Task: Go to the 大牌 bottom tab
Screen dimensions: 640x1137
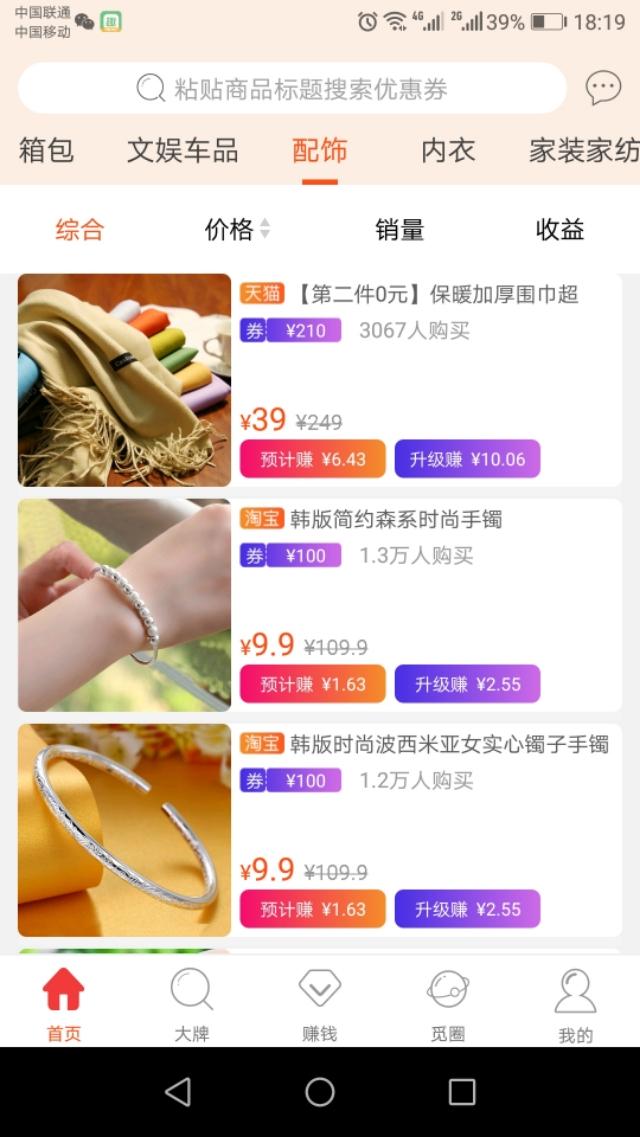Action: [x=191, y=1004]
